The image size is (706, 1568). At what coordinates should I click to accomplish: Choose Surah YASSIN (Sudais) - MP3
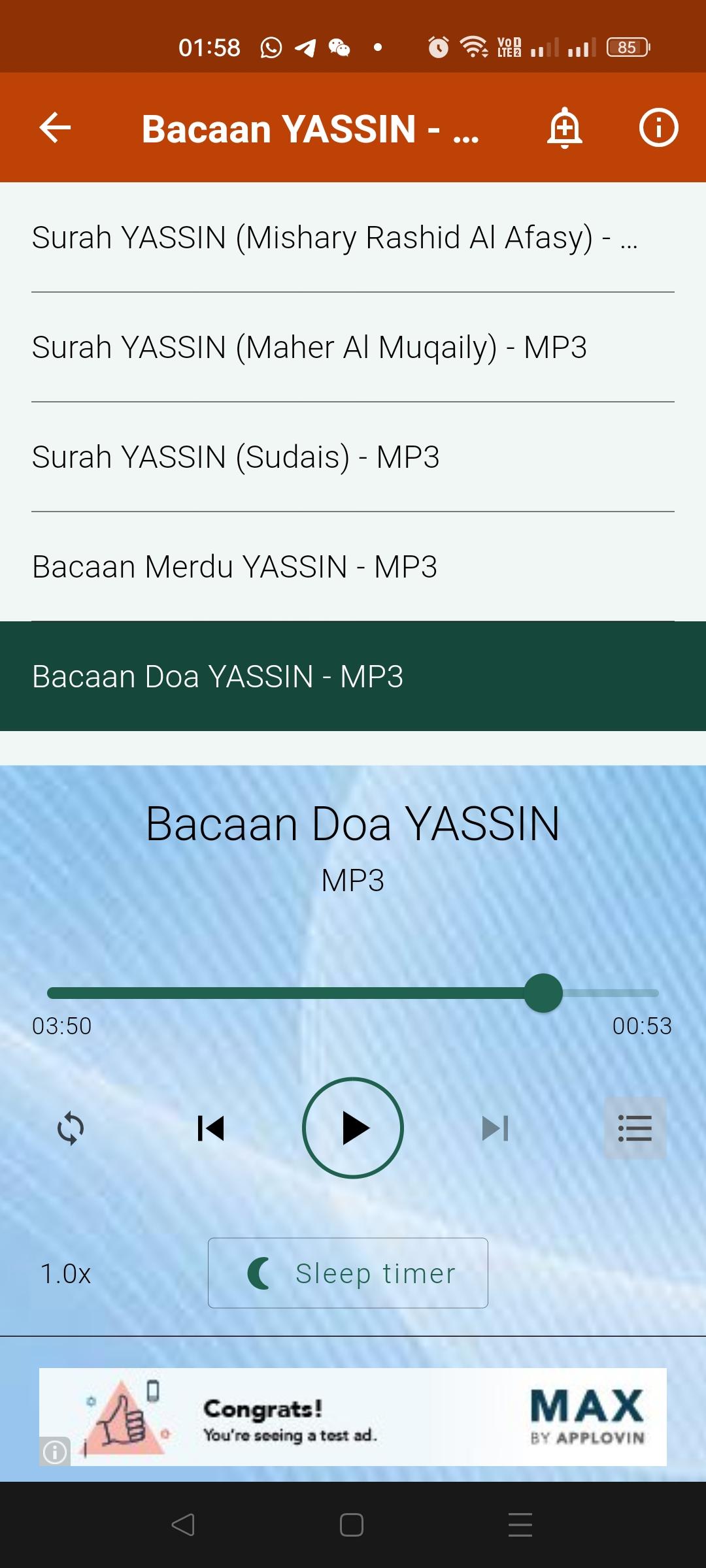click(x=353, y=457)
